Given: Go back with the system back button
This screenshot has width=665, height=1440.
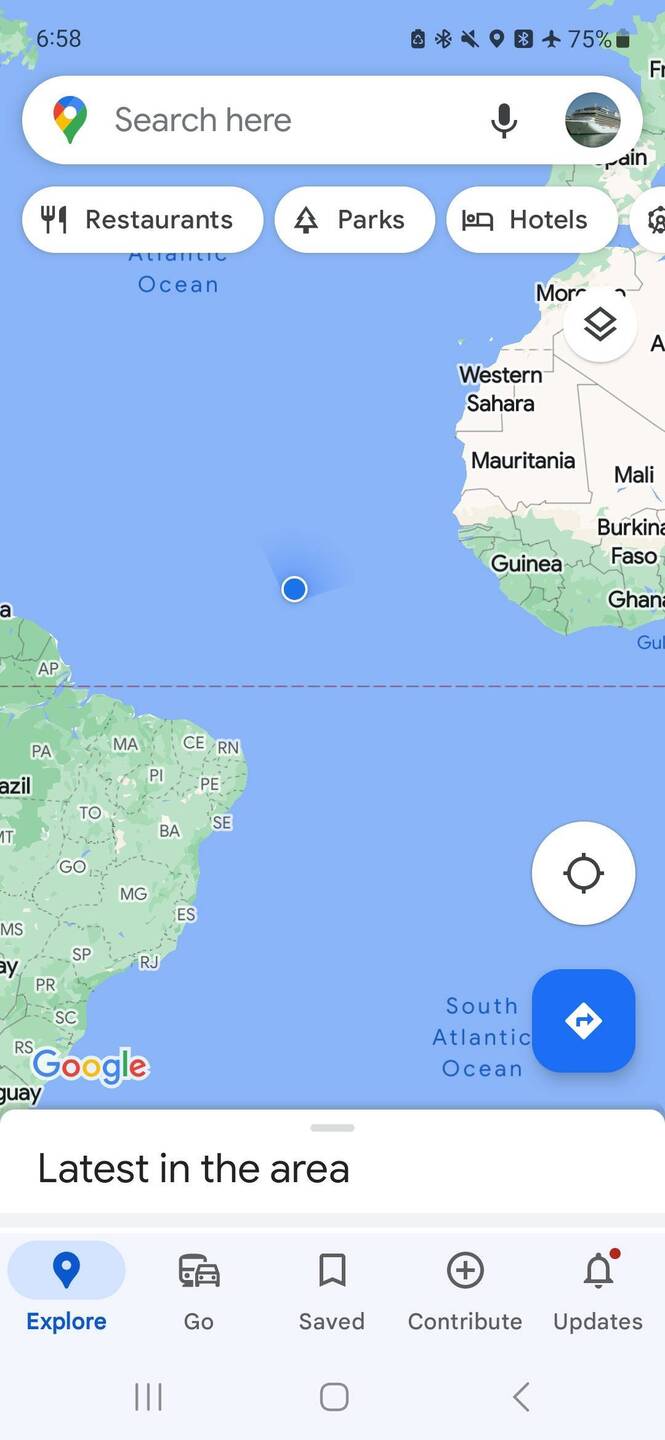Looking at the screenshot, I should (520, 1397).
